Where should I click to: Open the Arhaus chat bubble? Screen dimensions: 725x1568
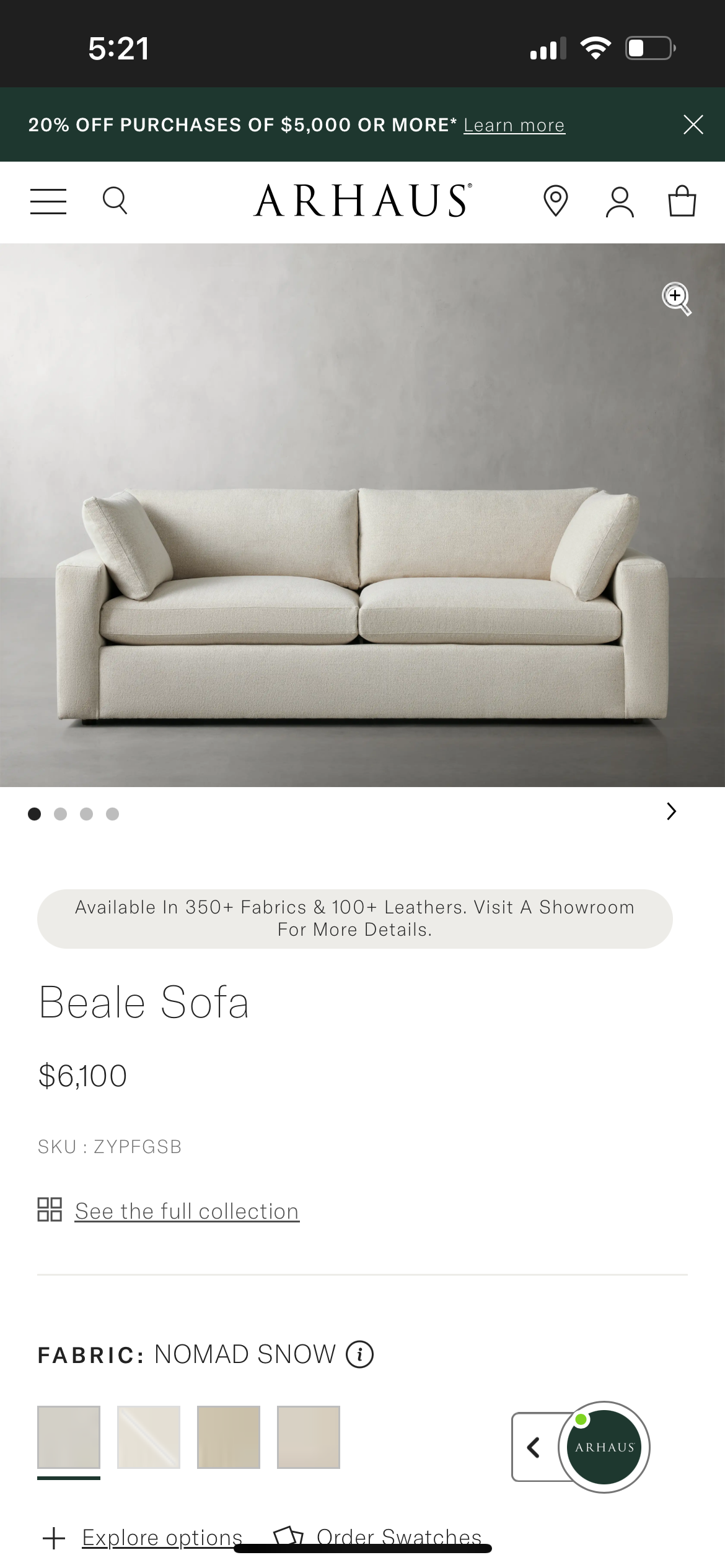604,1447
